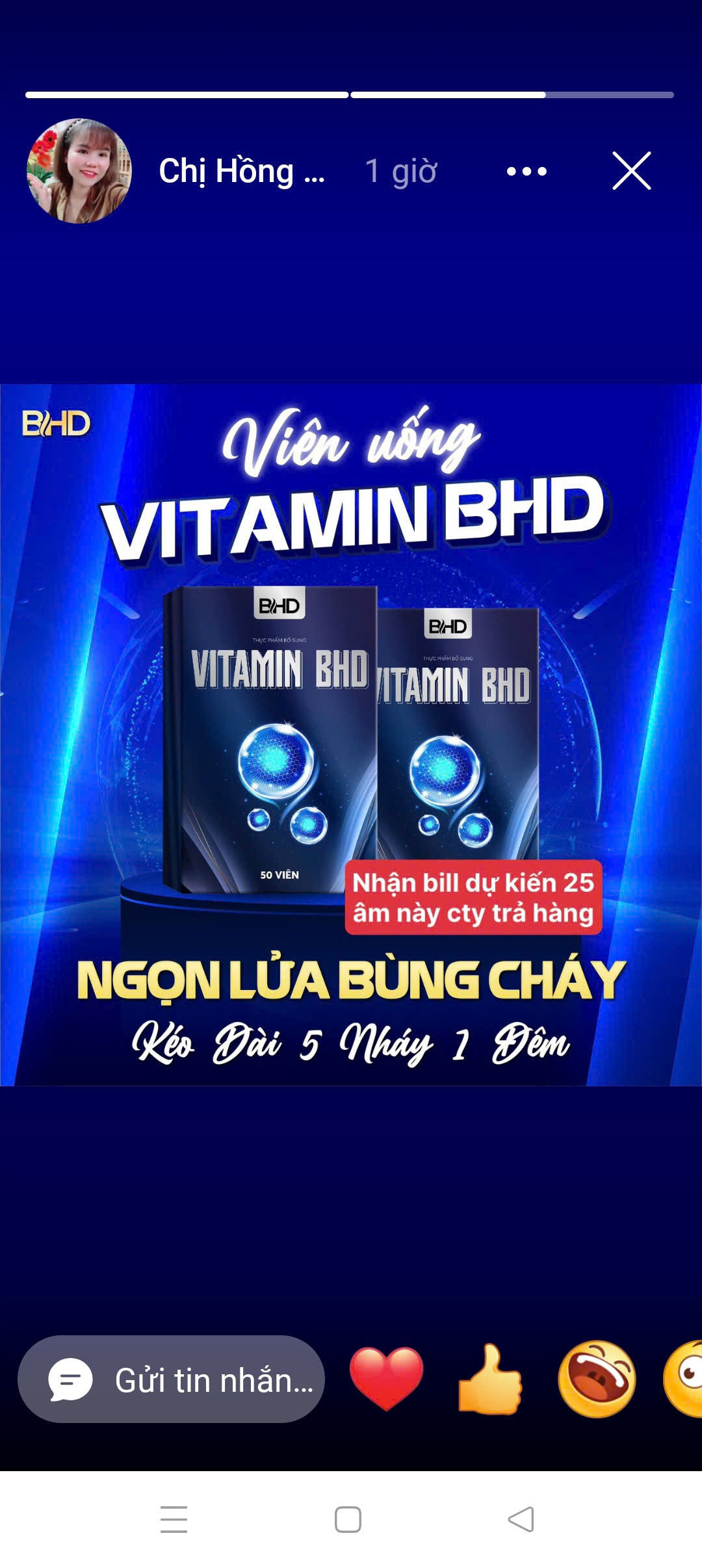This screenshot has width=702, height=1568.
Task: Go to the home screen
Action: (x=348, y=1520)
